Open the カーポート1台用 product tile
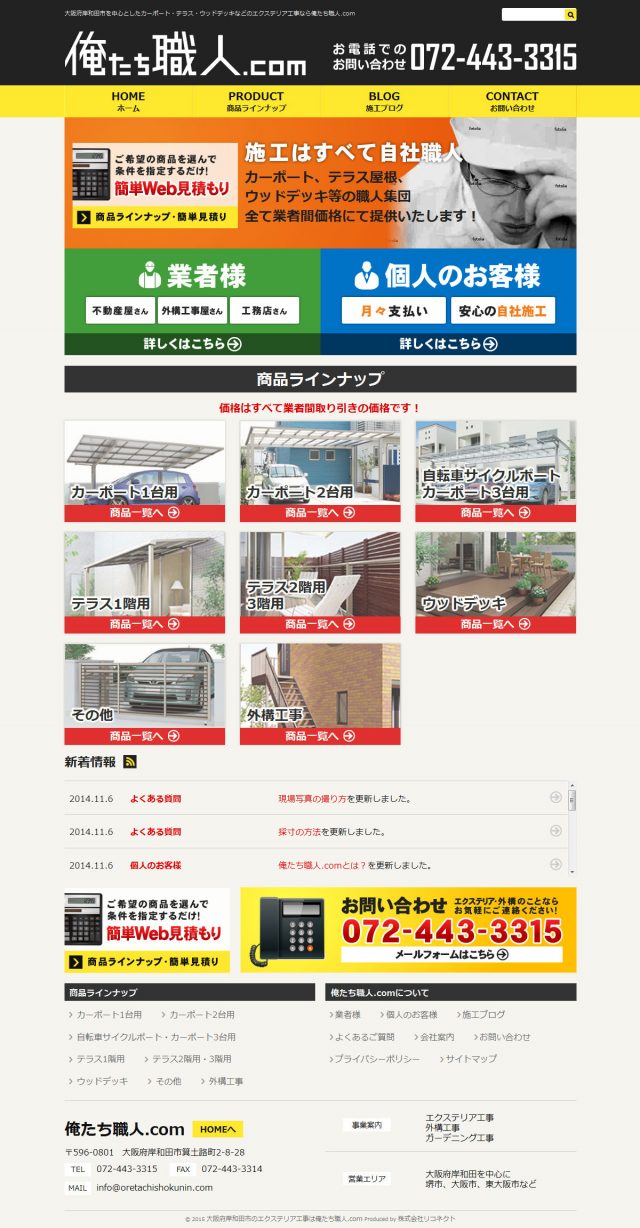 click(144, 470)
